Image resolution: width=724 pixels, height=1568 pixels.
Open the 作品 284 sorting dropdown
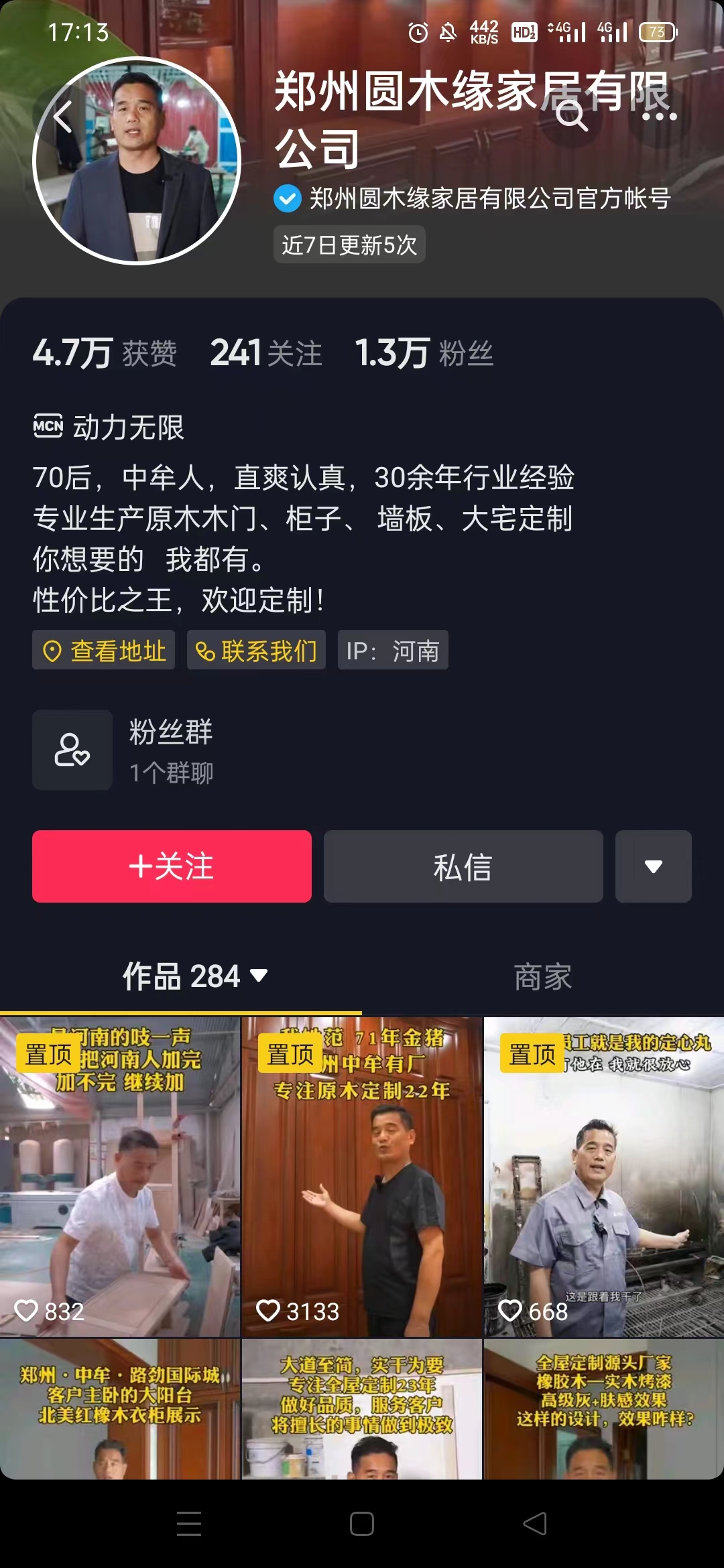click(194, 976)
